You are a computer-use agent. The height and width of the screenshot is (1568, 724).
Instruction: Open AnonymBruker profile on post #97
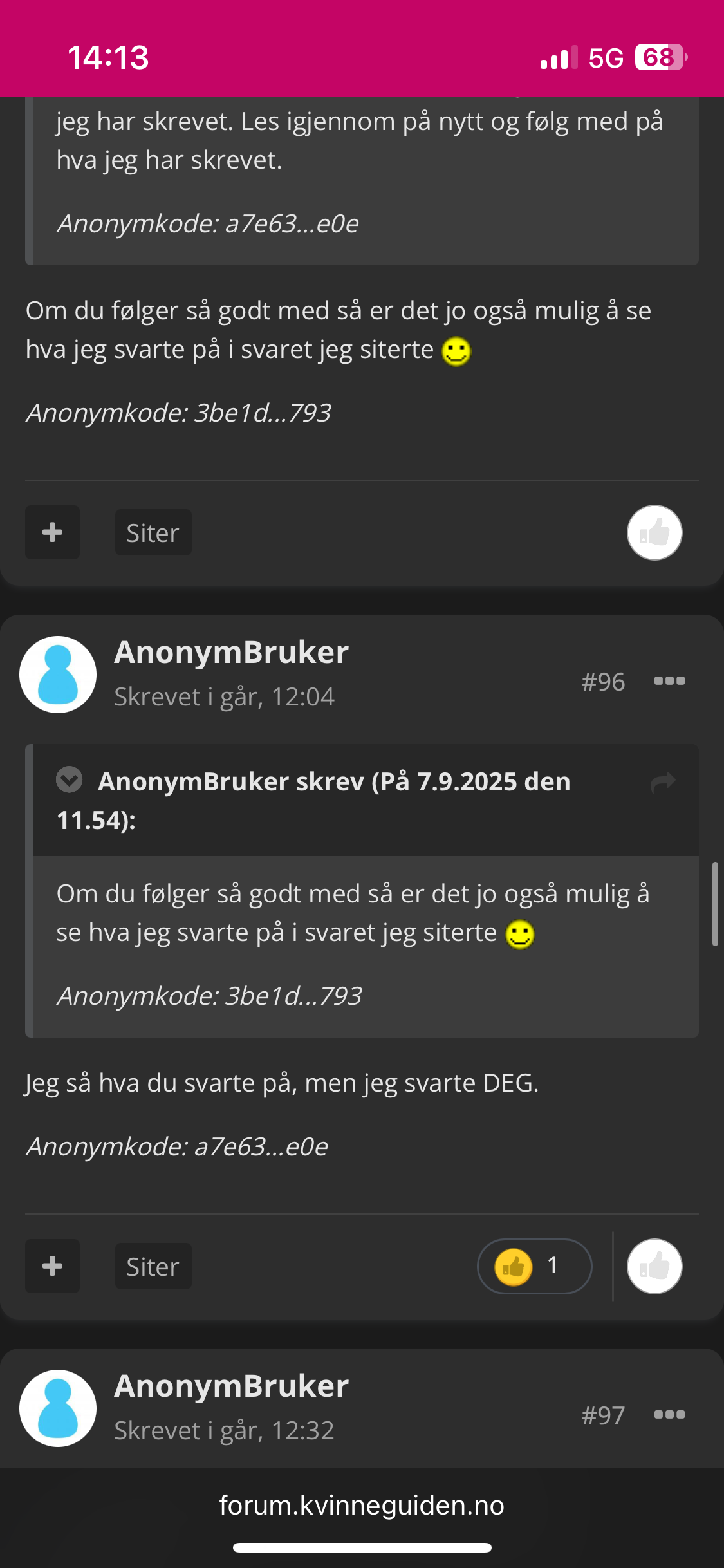click(x=231, y=1386)
